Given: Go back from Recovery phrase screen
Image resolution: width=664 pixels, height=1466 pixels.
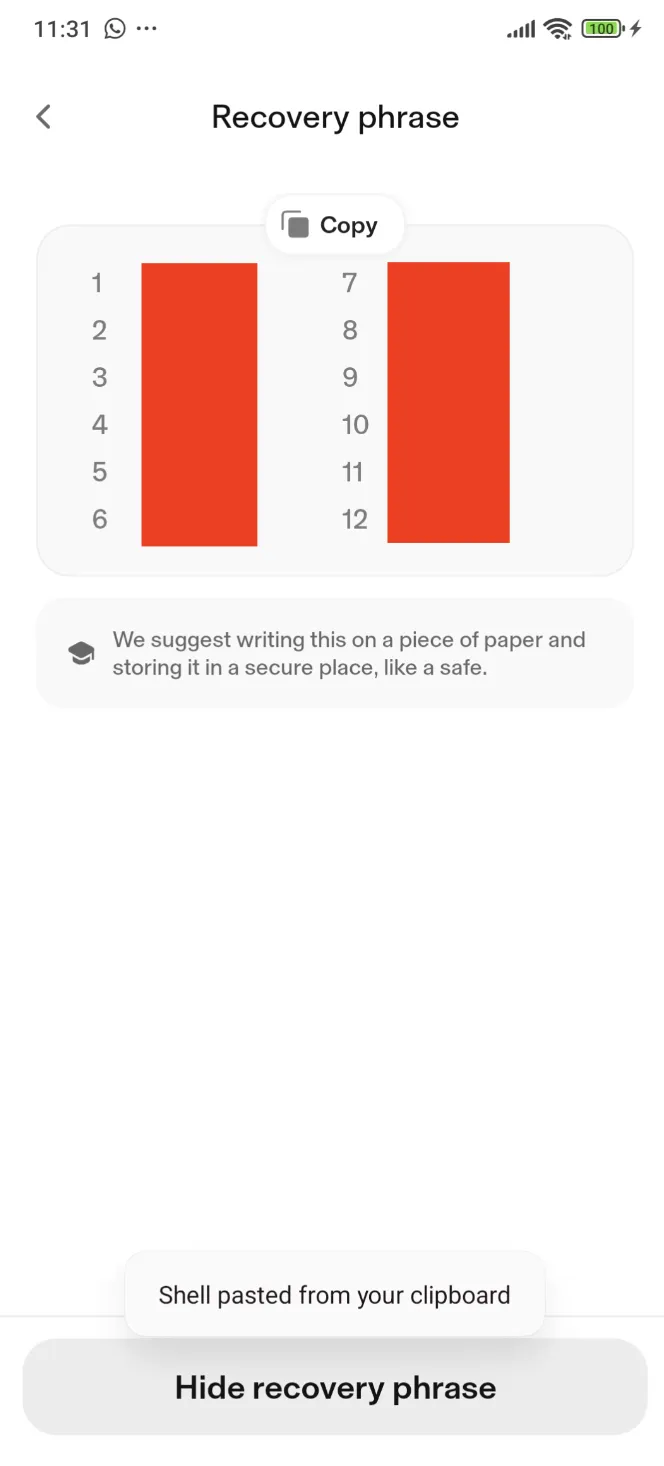Looking at the screenshot, I should 43,117.
